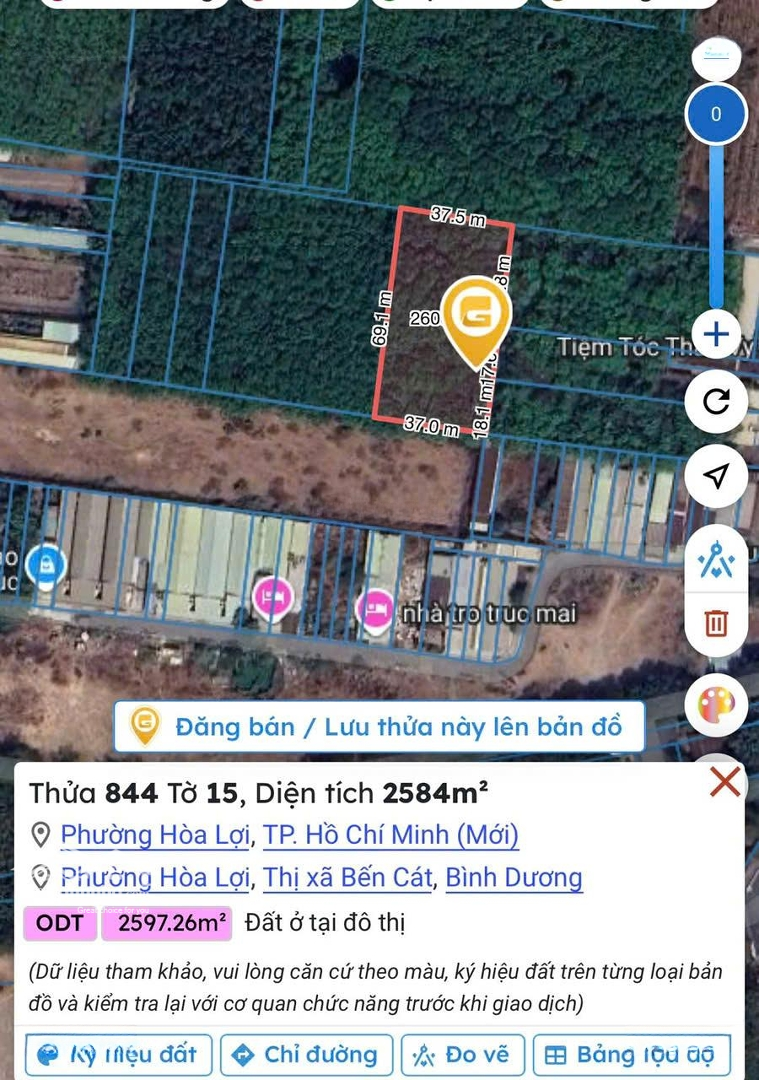
Task: Tap the Ký hiệu đất button
Action: 118,1054
